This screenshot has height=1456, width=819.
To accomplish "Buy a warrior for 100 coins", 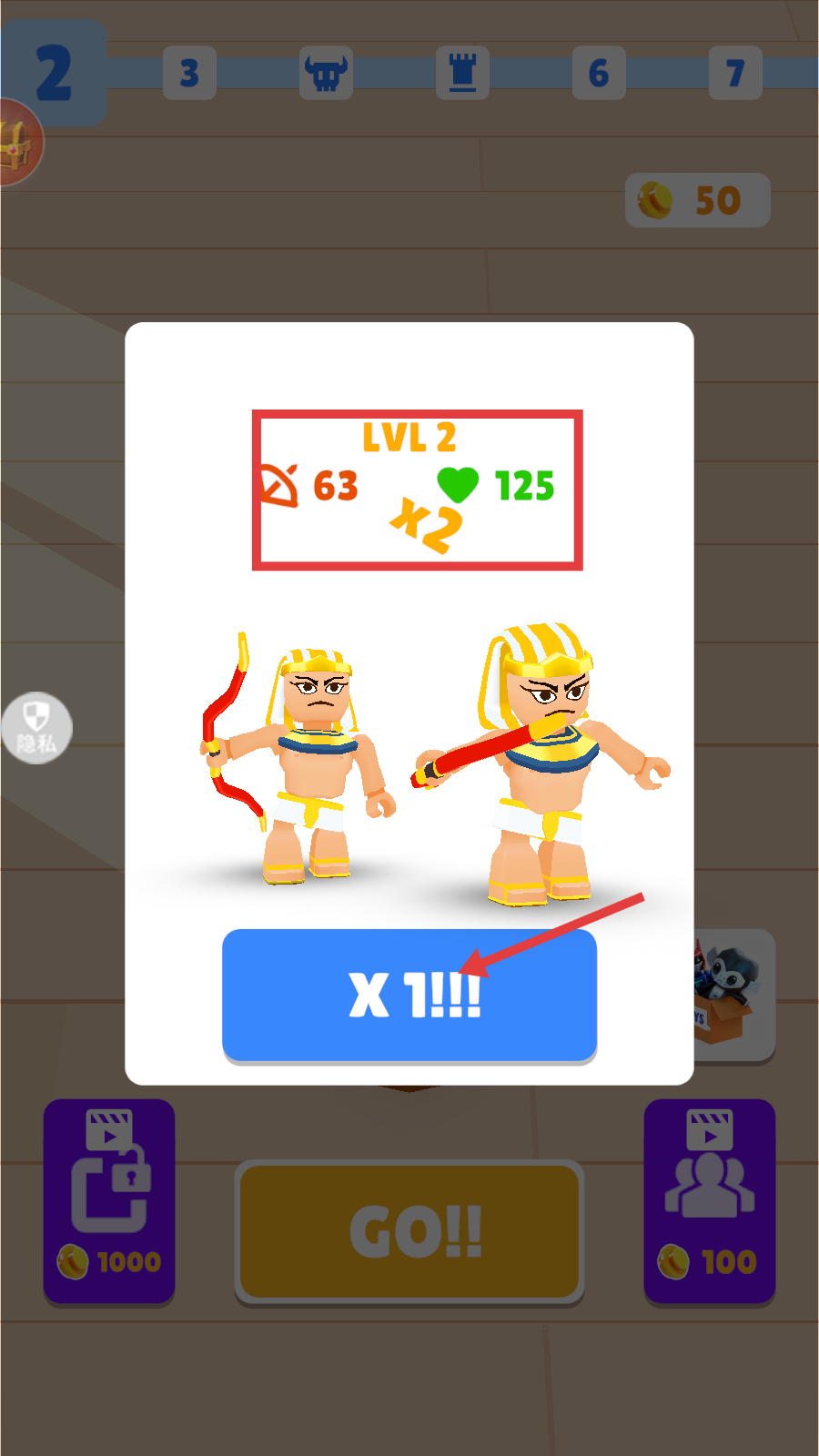I will coord(709,1201).
